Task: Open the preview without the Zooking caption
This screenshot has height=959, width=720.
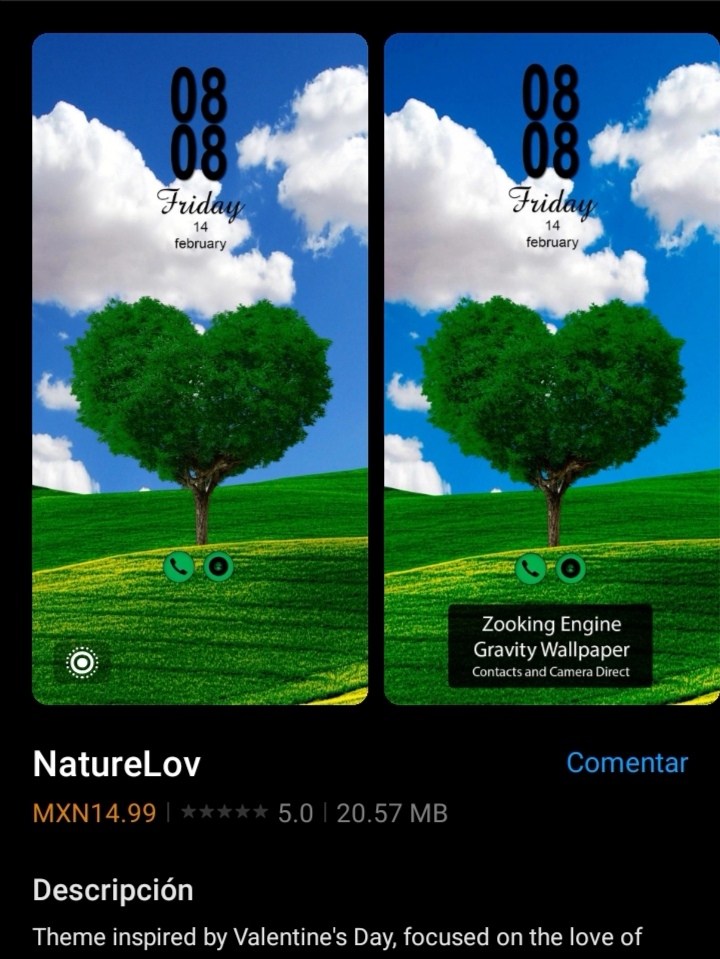Action: pyautogui.click(x=200, y=369)
